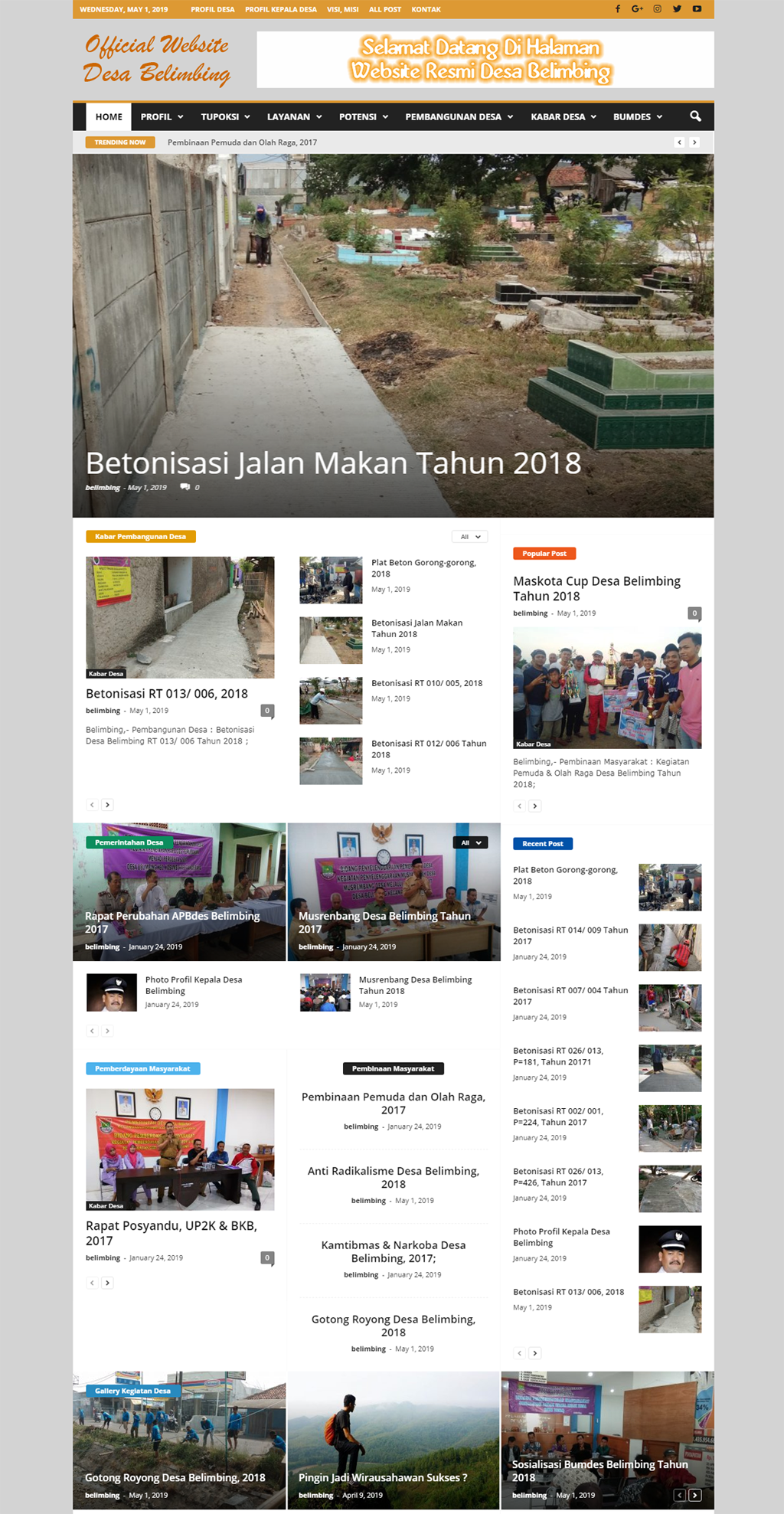
Task: Open the KONTAK link
Action: 426,9
